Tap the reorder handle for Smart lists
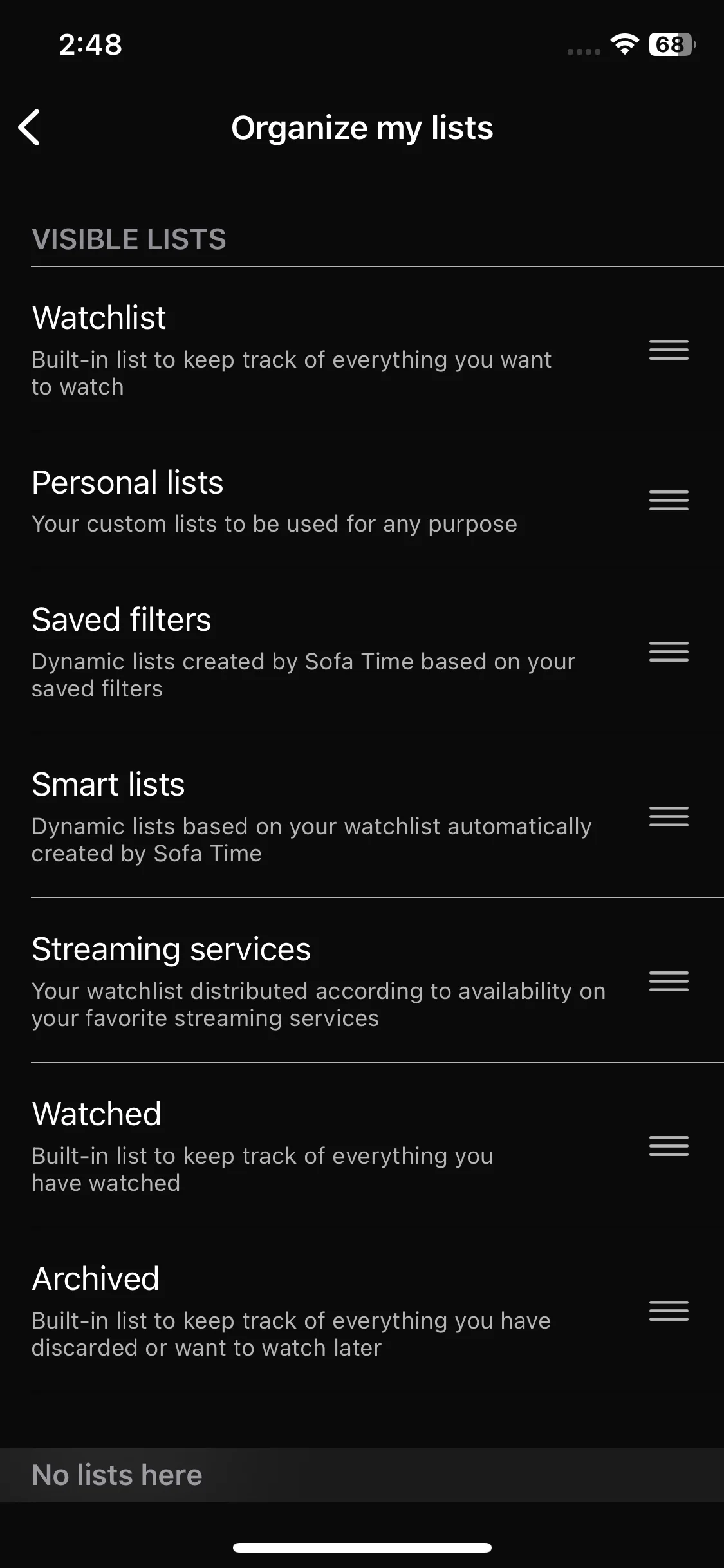 (x=669, y=816)
